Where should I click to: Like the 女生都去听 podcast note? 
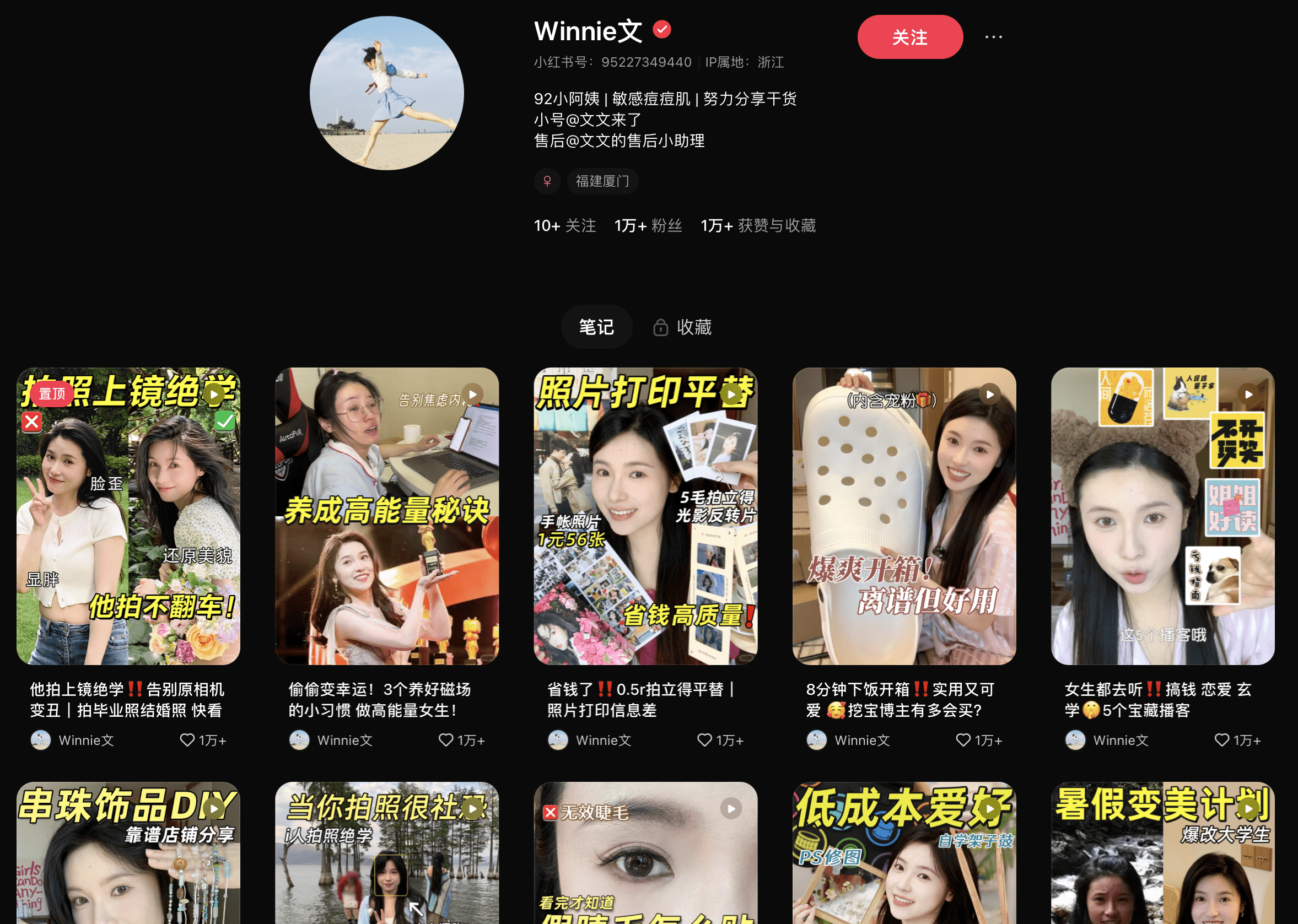pyautogui.click(x=1222, y=739)
